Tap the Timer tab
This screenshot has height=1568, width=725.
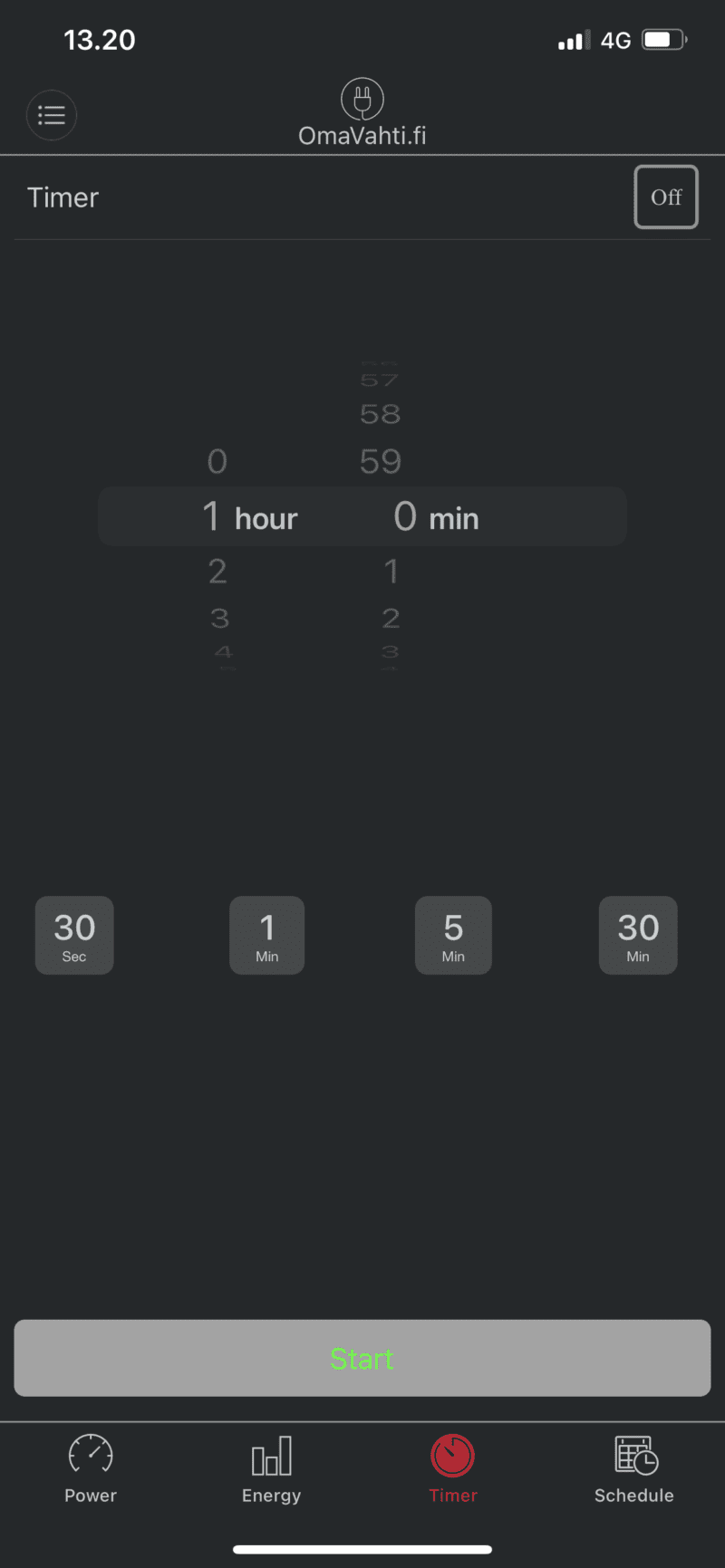pyautogui.click(x=453, y=1468)
